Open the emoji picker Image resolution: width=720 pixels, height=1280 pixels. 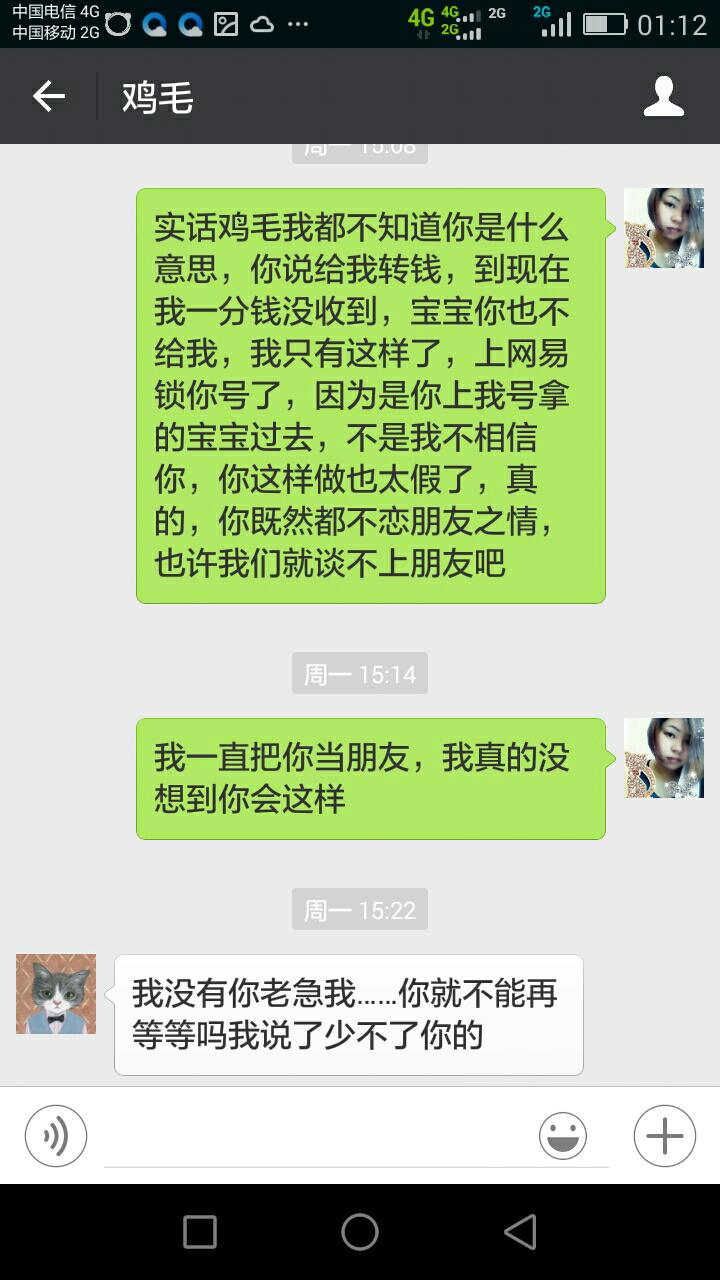pos(563,1136)
